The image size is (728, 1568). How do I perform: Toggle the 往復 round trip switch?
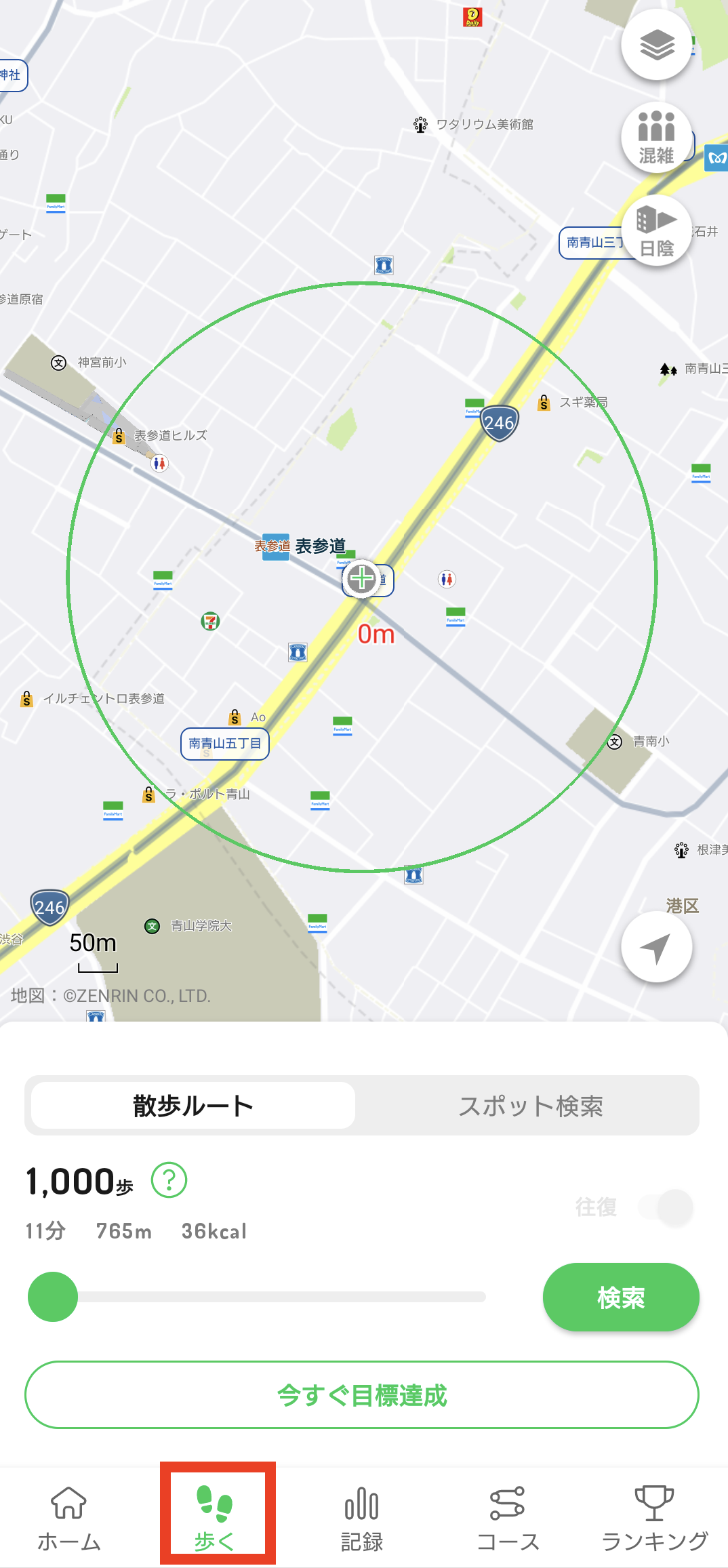[666, 1207]
